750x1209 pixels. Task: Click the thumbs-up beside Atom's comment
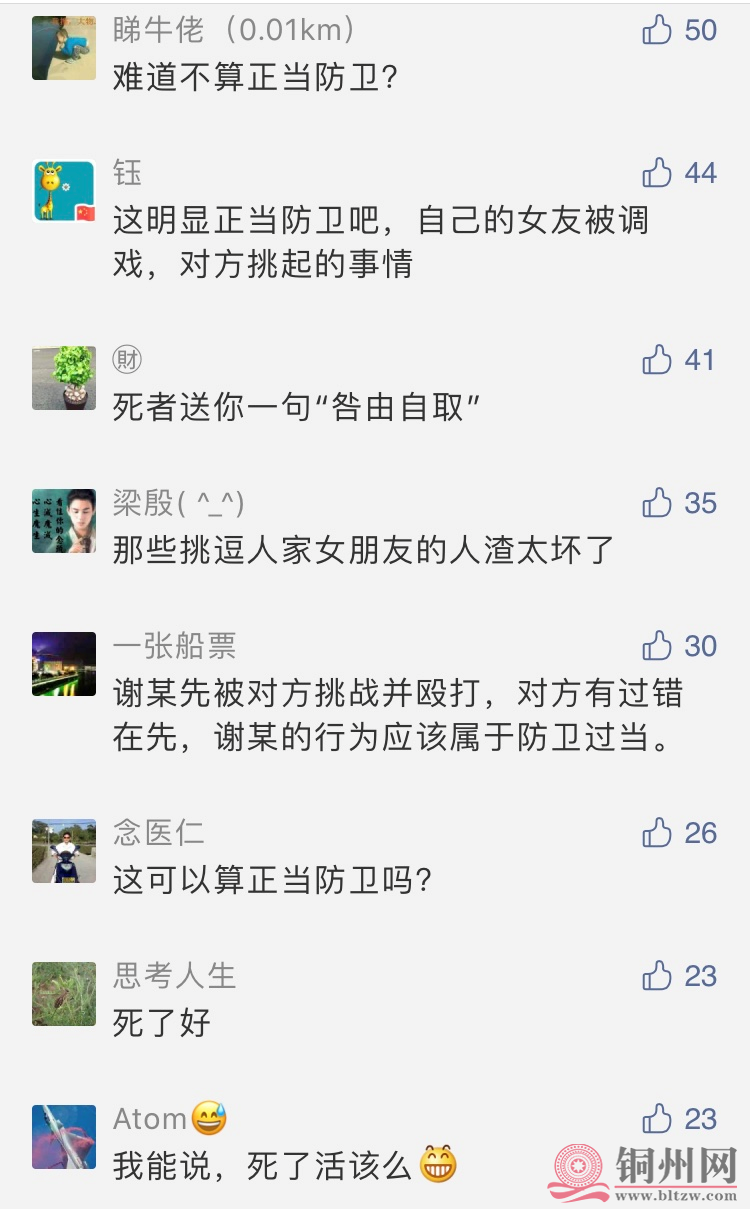659,1119
